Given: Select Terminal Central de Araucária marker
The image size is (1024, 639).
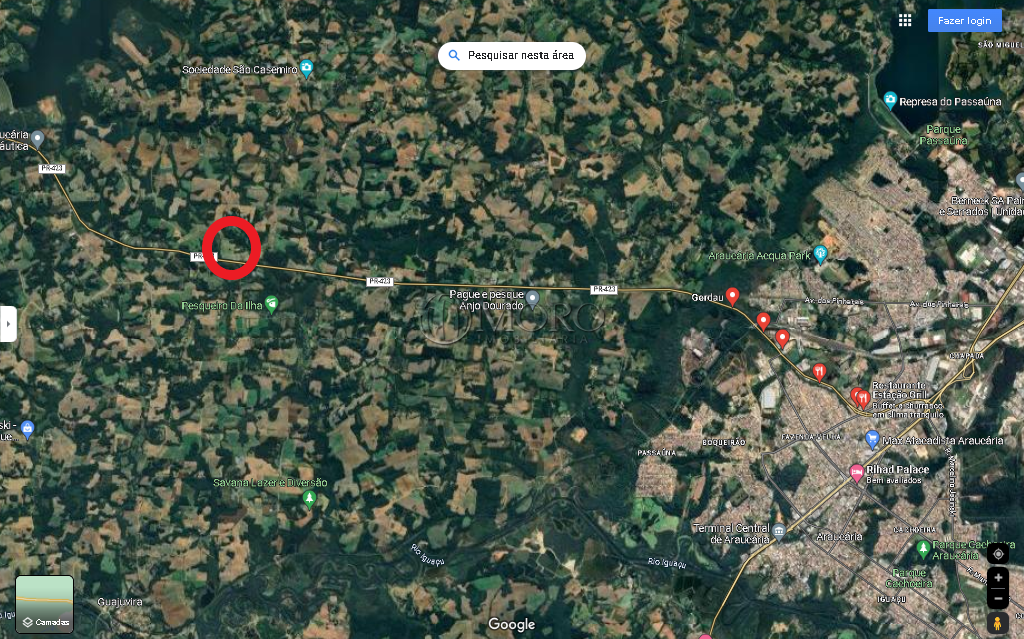Looking at the screenshot, I should tap(779, 529).
